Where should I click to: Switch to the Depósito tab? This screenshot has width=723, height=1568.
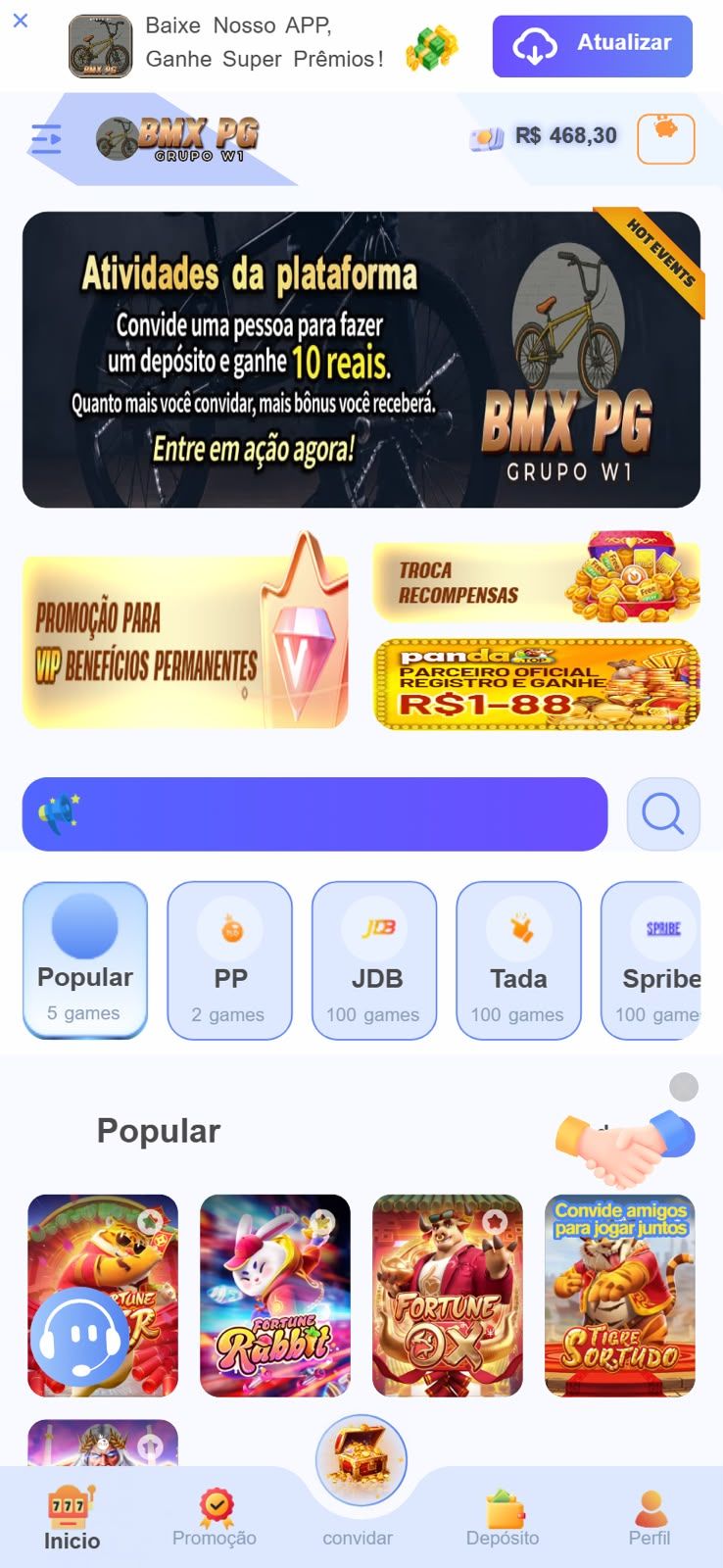point(503,1518)
